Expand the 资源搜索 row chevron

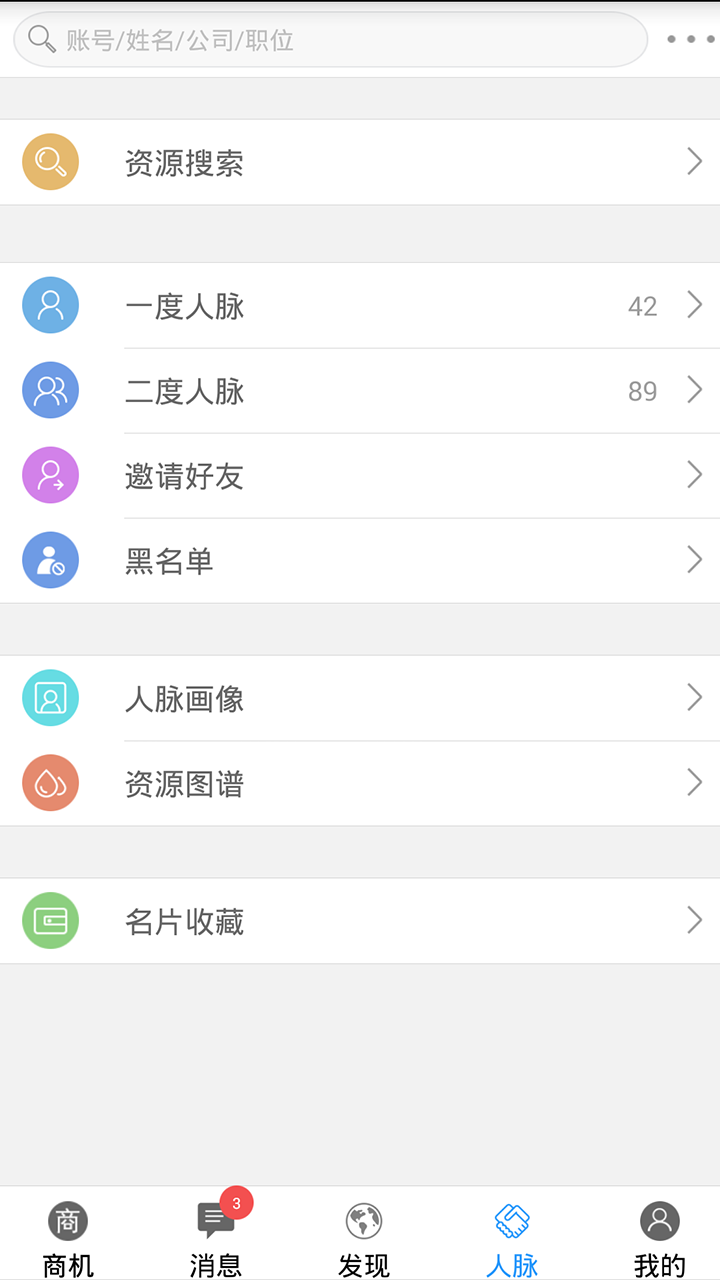(695, 161)
